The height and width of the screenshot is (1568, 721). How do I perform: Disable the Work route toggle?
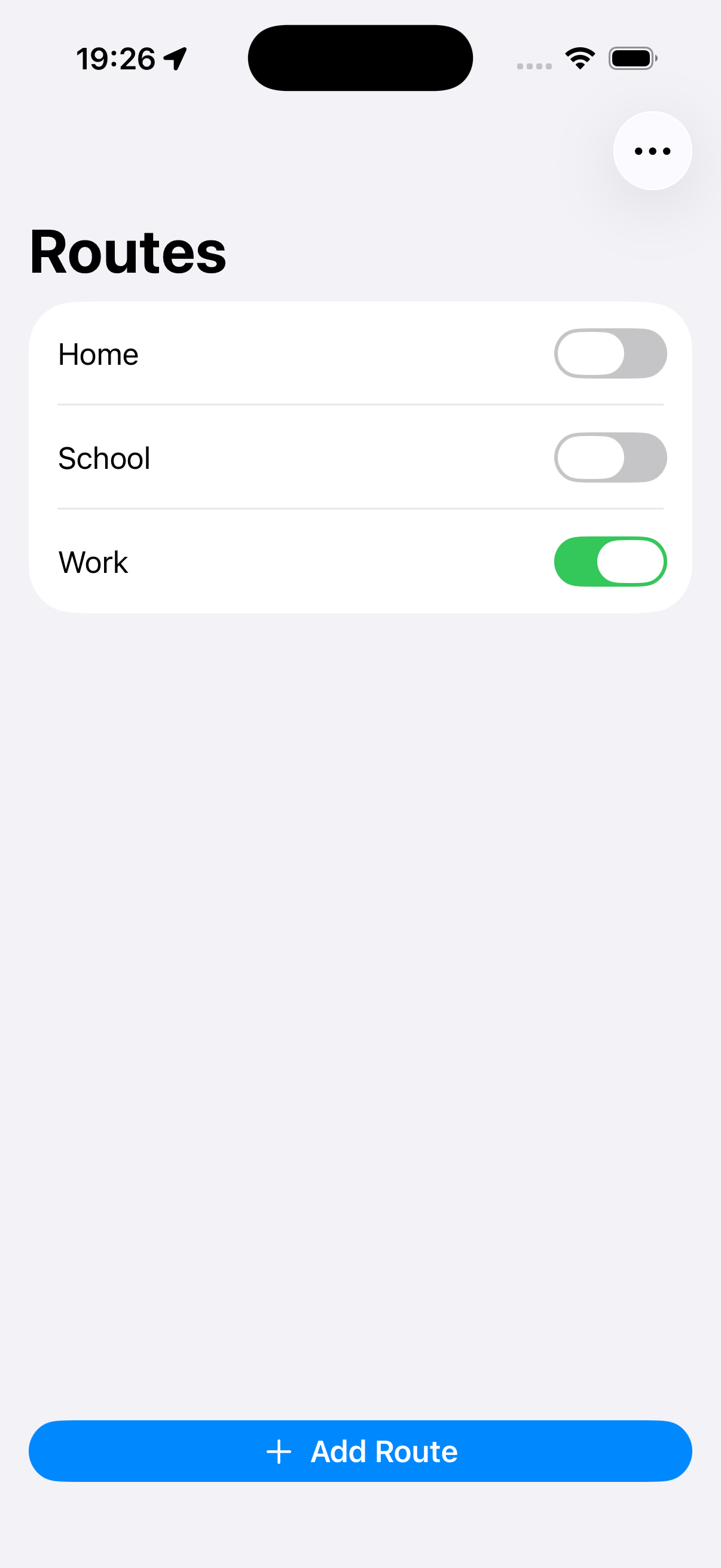[x=610, y=561]
